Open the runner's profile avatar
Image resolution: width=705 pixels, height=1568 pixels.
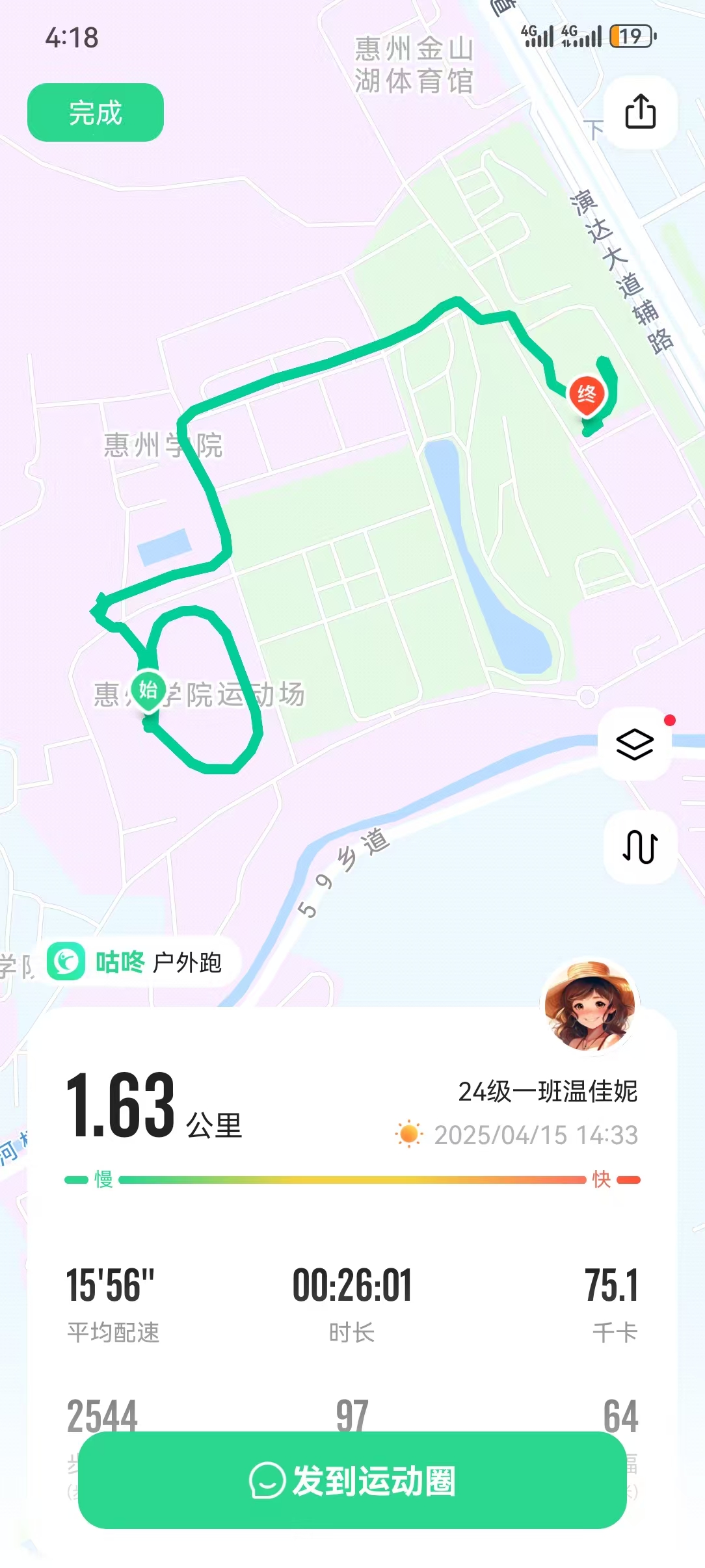click(590, 1006)
